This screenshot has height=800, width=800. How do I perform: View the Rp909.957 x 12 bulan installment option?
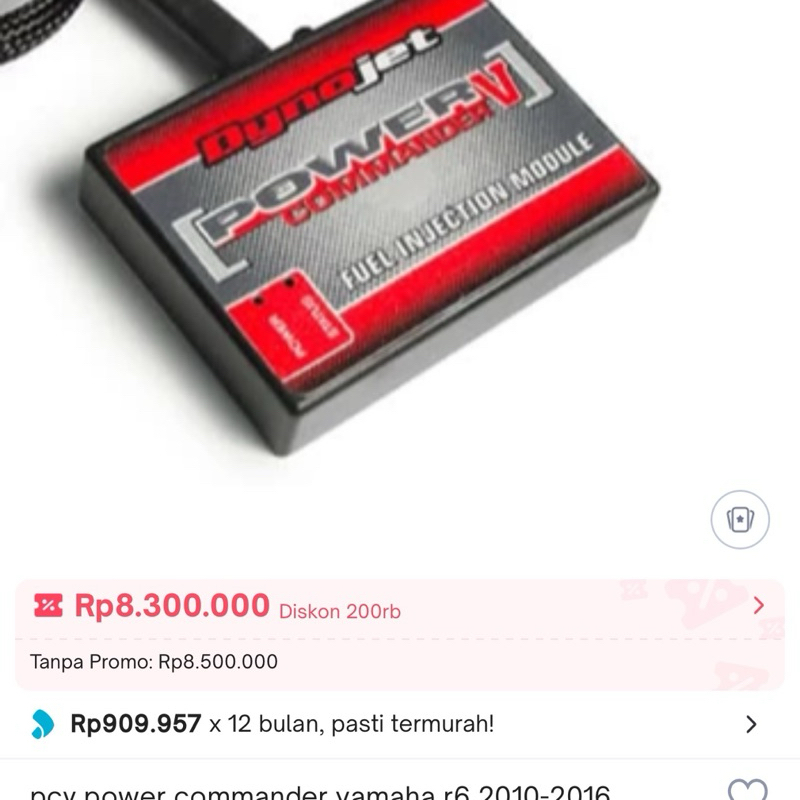[x=400, y=724]
